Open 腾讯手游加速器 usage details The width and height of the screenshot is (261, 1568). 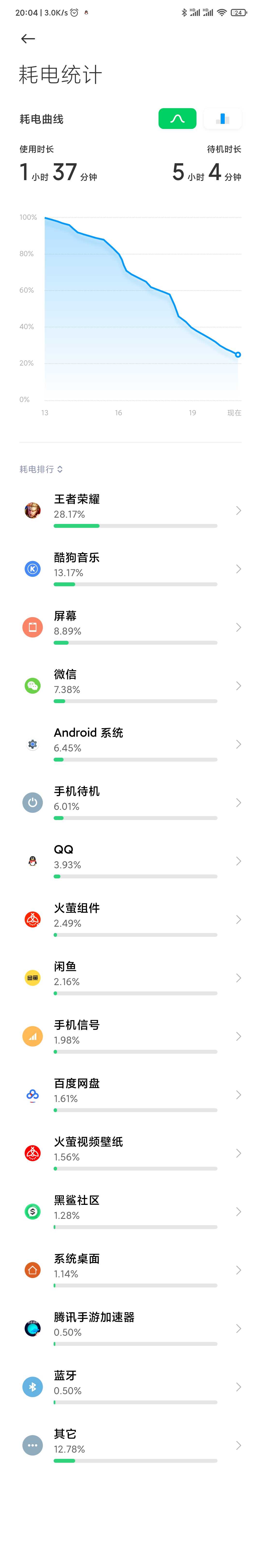[x=130, y=1328]
